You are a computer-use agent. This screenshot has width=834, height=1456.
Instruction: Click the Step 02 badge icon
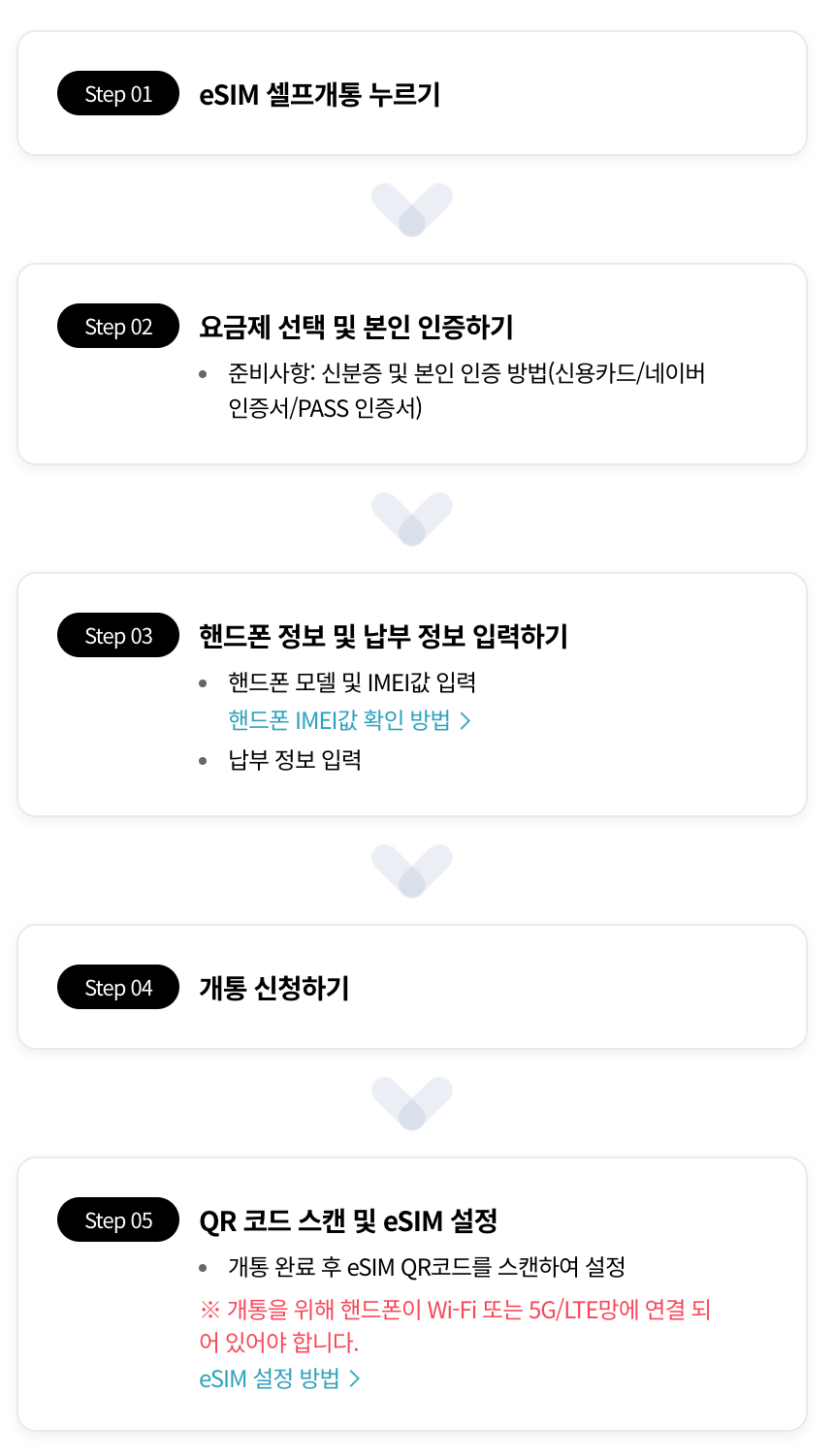click(117, 326)
